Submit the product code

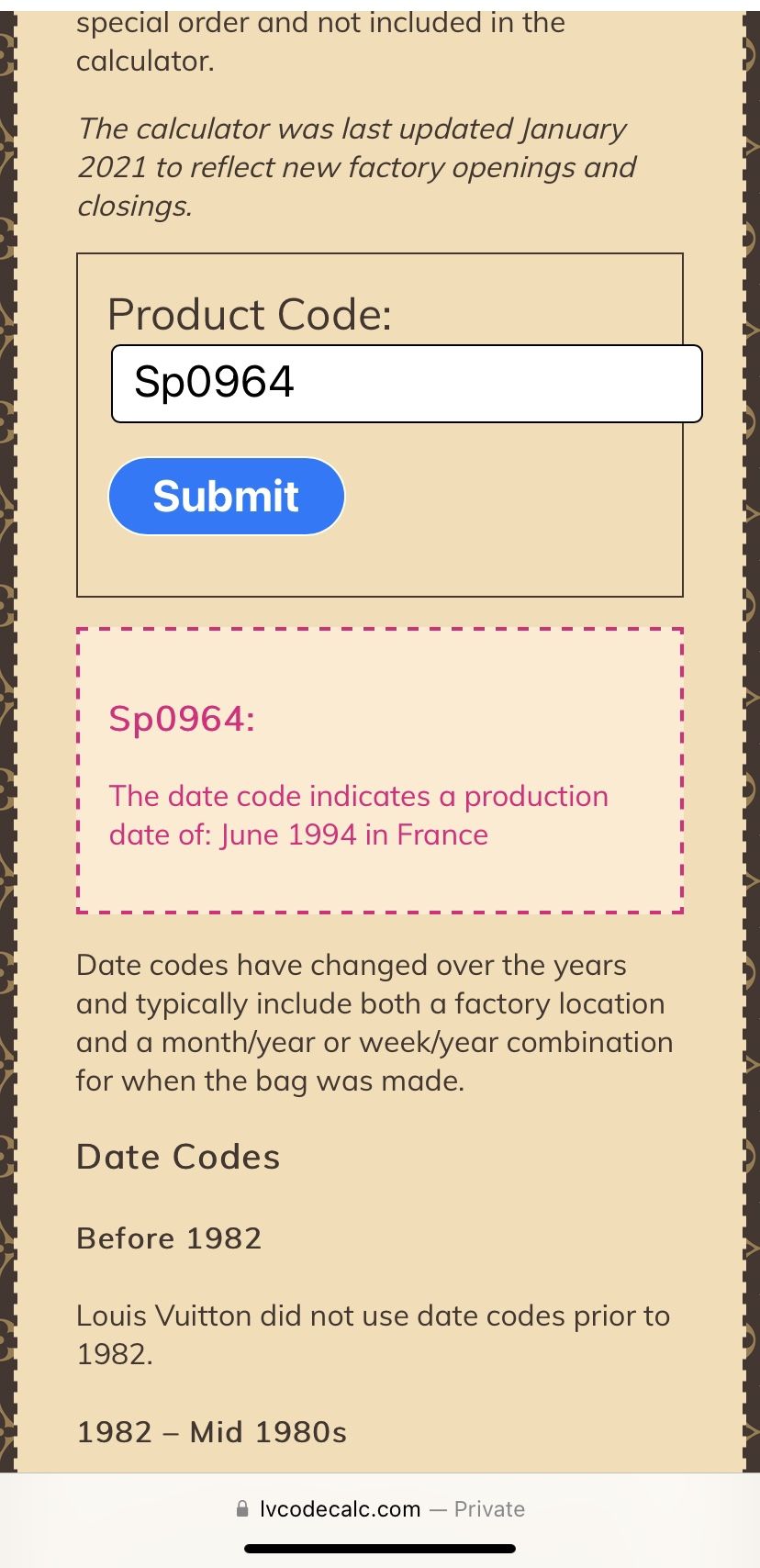pyautogui.click(x=227, y=497)
